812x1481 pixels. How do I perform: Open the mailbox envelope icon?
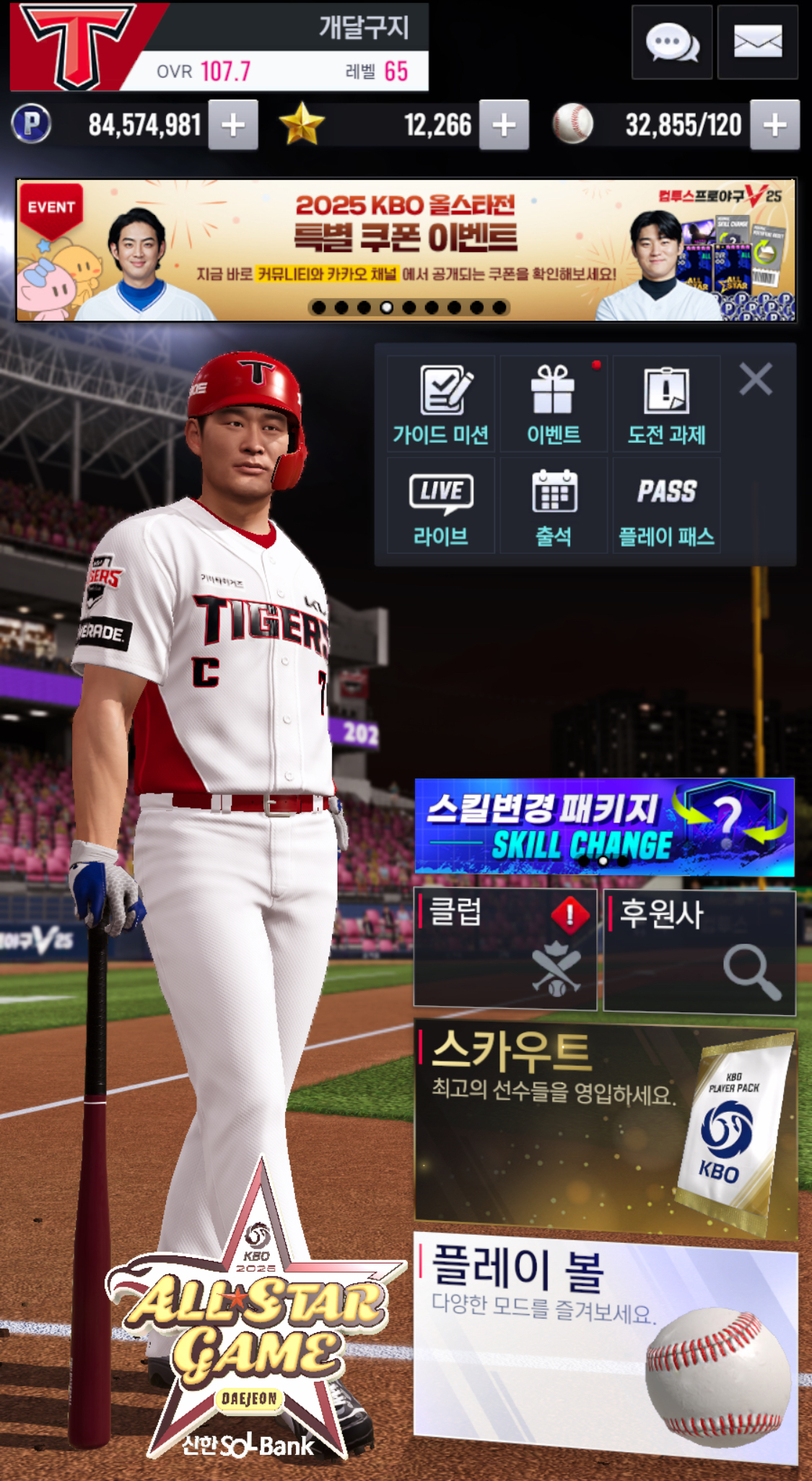click(x=757, y=43)
